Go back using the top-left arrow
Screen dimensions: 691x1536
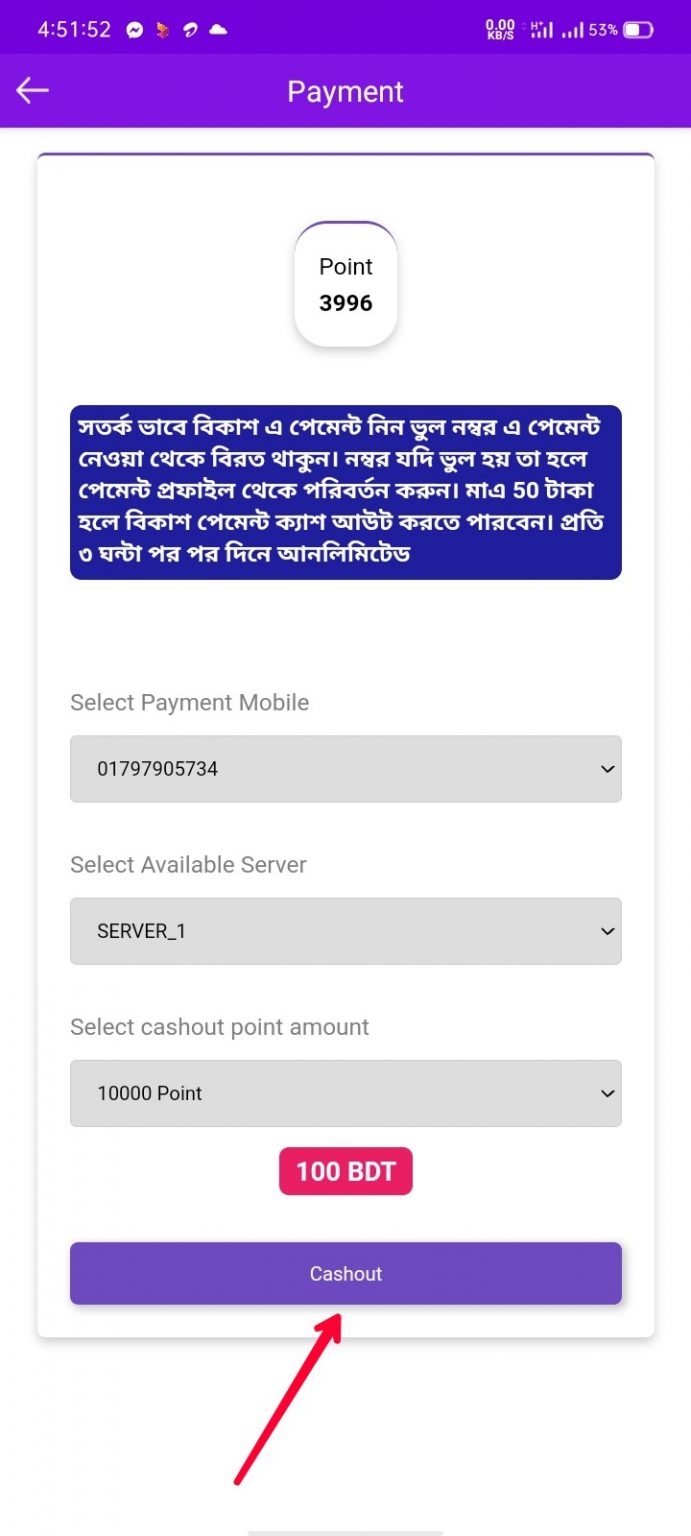click(32, 91)
